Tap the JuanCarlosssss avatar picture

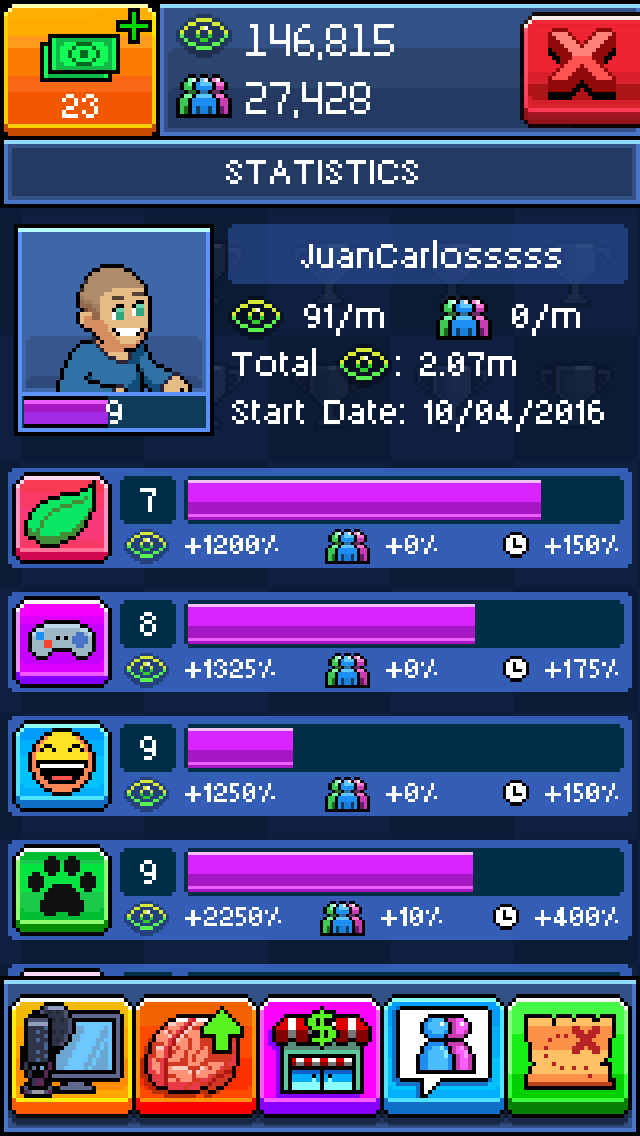click(113, 322)
